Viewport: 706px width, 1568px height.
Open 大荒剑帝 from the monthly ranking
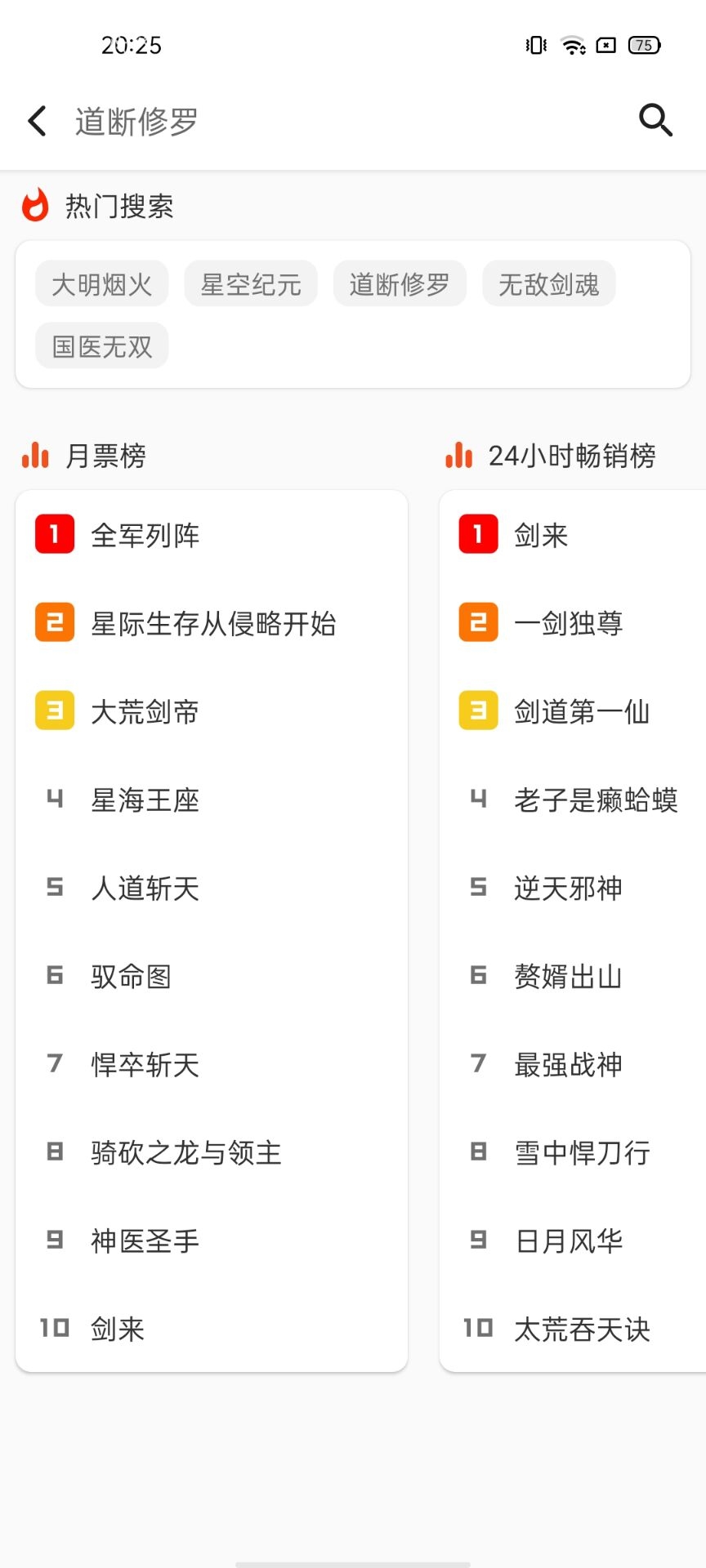point(212,711)
